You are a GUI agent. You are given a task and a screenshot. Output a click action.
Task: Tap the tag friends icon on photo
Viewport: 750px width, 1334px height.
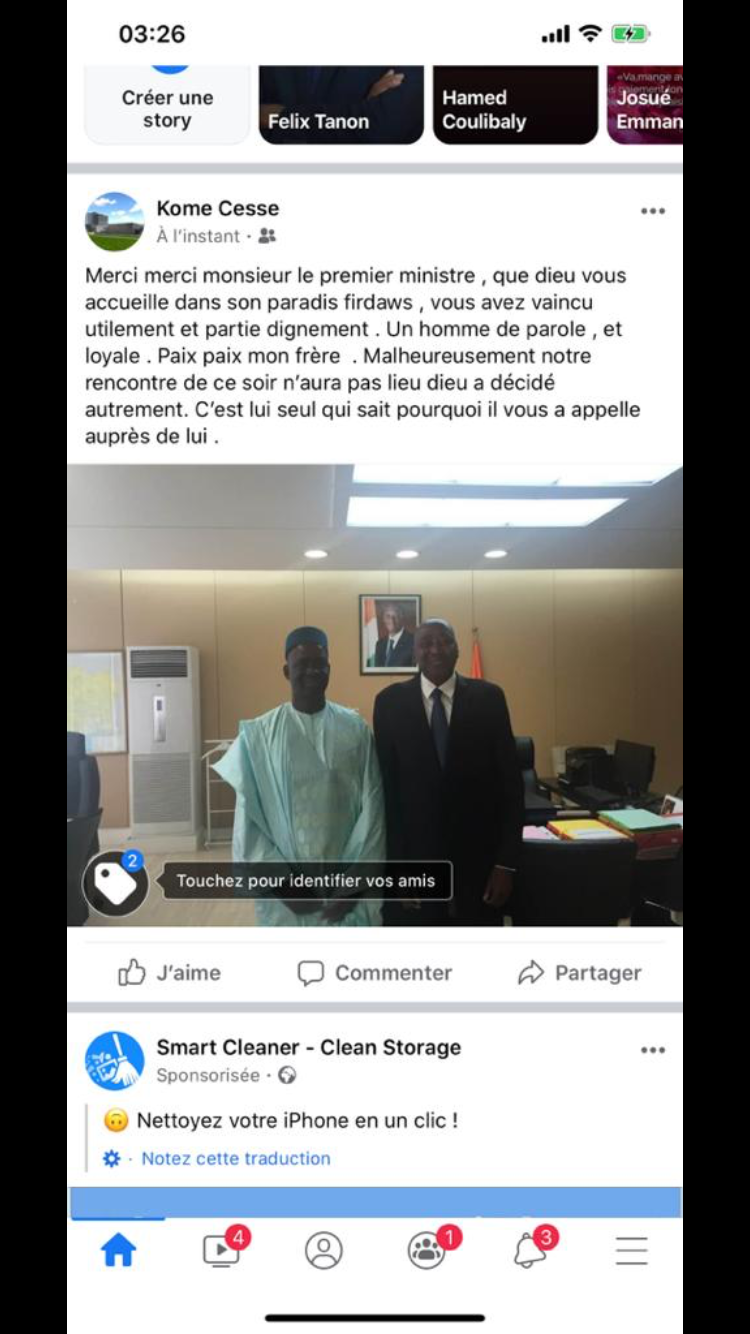[x=116, y=883]
